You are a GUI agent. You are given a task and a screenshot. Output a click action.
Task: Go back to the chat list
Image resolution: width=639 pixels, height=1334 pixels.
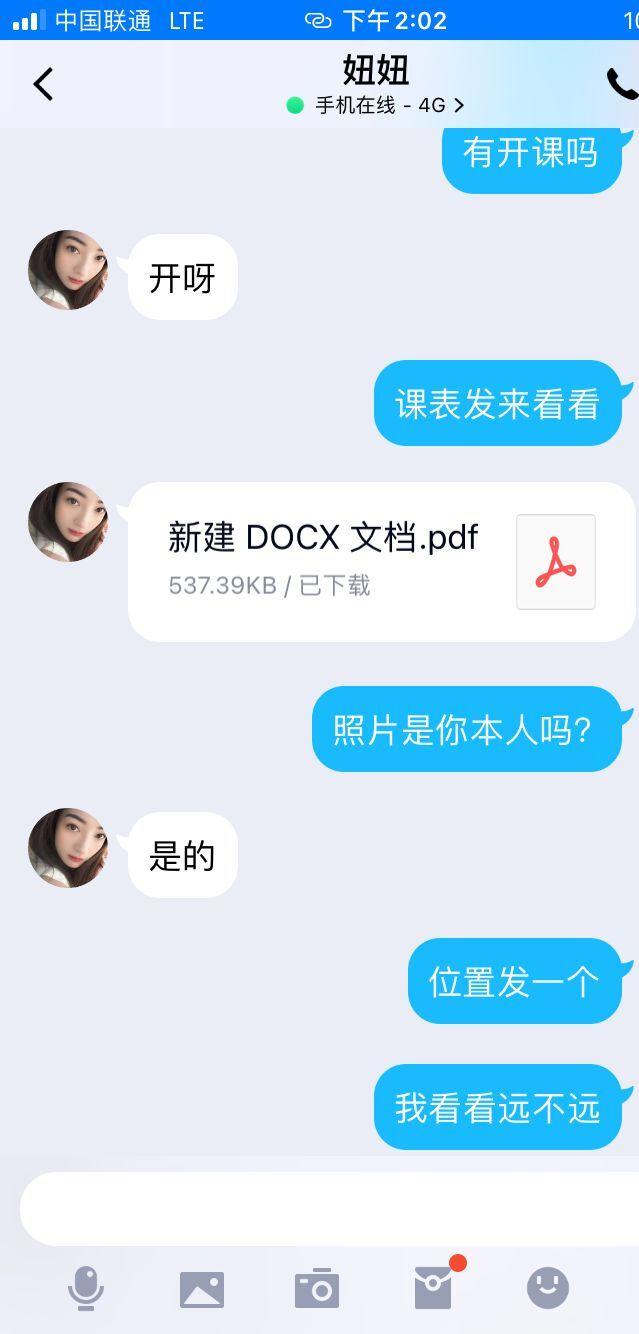[x=43, y=84]
